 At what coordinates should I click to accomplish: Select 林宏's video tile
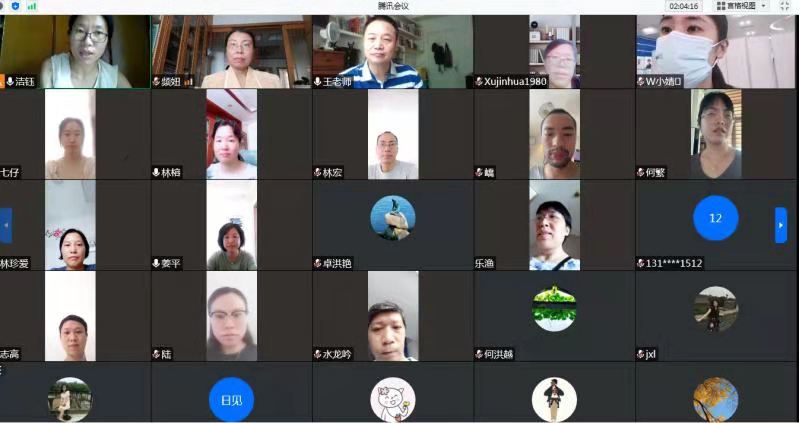click(x=392, y=133)
